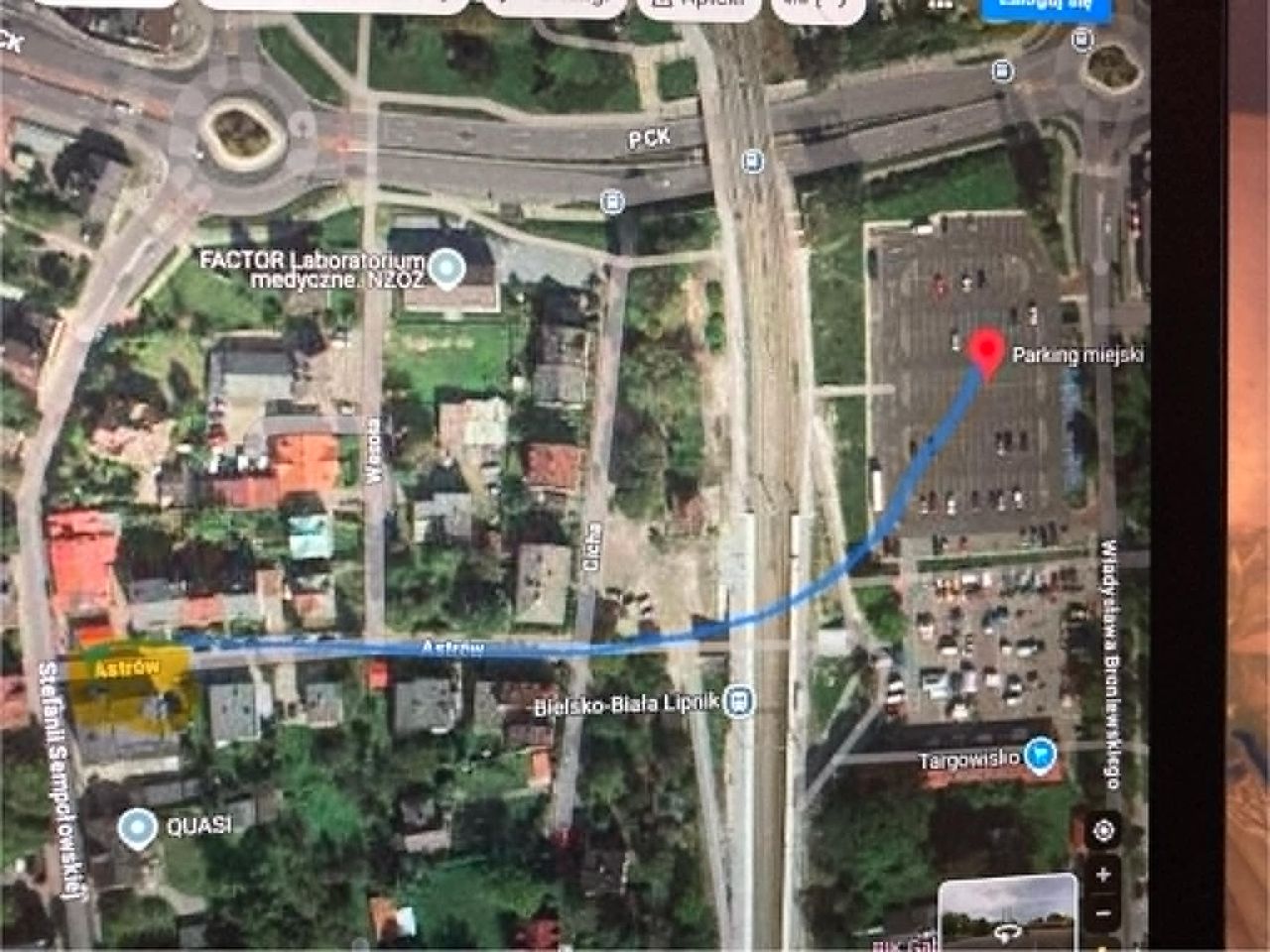The width and height of the screenshot is (1270, 952).
Task: Open the QUASI place marker
Action: click(138, 827)
